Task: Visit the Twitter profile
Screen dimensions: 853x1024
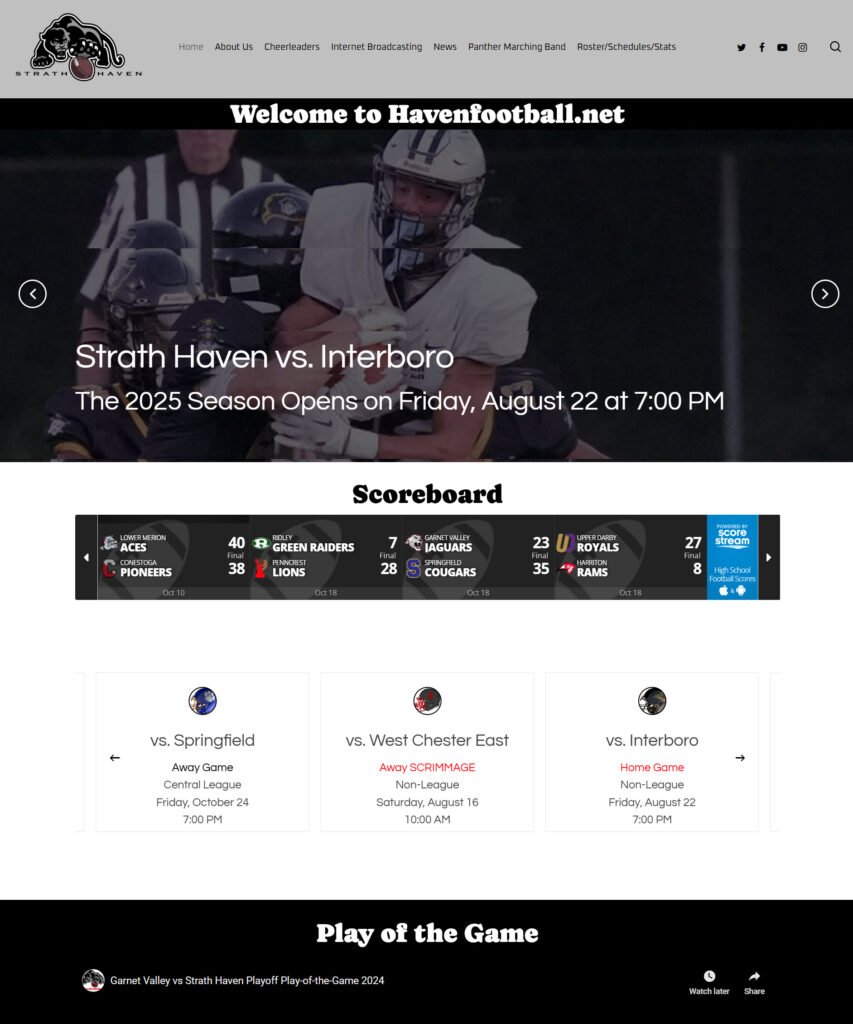Action: [741, 47]
